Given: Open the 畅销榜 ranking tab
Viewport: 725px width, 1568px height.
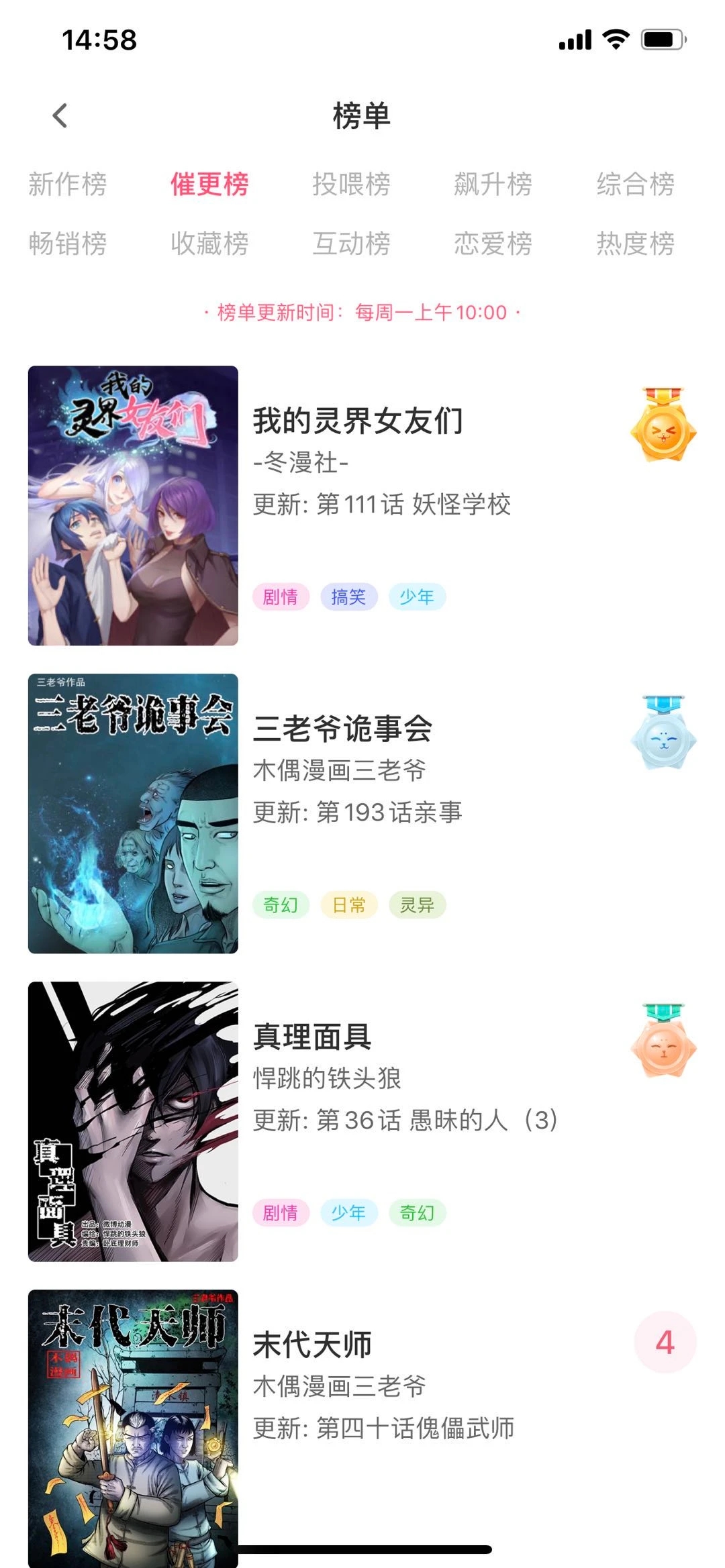Looking at the screenshot, I should click(x=68, y=243).
